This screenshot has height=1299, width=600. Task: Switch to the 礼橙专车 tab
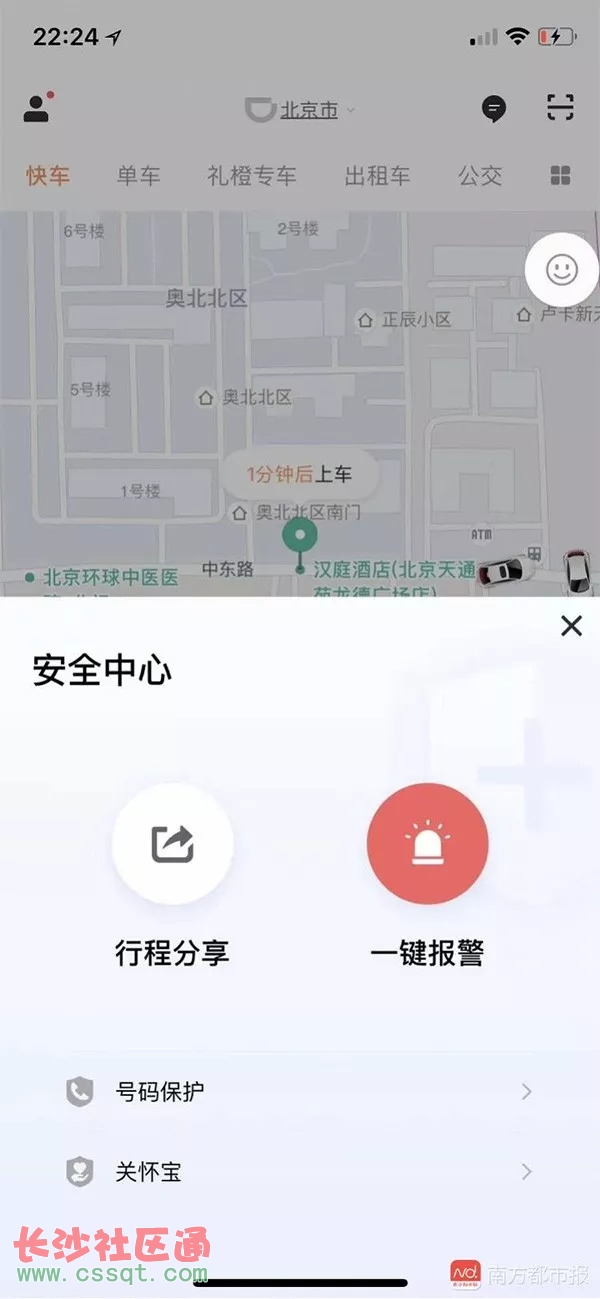point(252,176)
